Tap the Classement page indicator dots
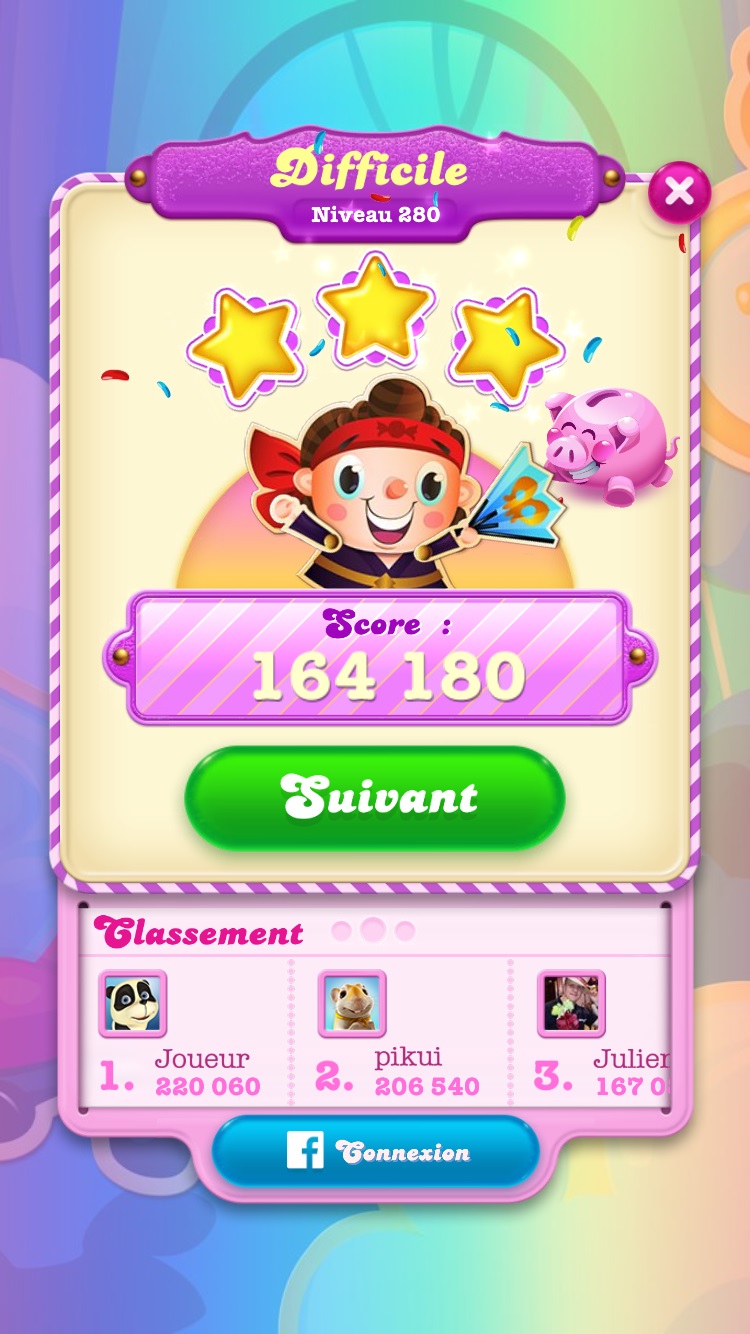This screenshot has width=750, height=1334. tap(373, 931)
